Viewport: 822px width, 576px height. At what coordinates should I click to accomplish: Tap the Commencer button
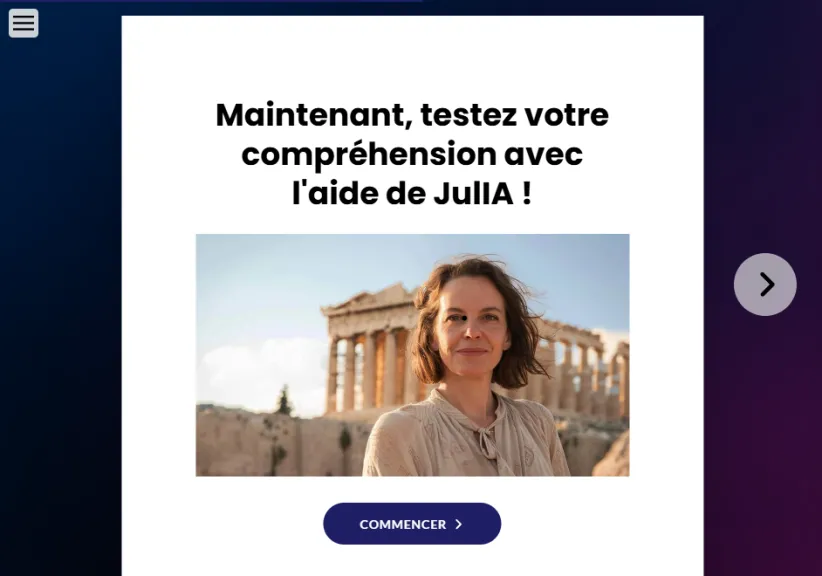(411, 524)
